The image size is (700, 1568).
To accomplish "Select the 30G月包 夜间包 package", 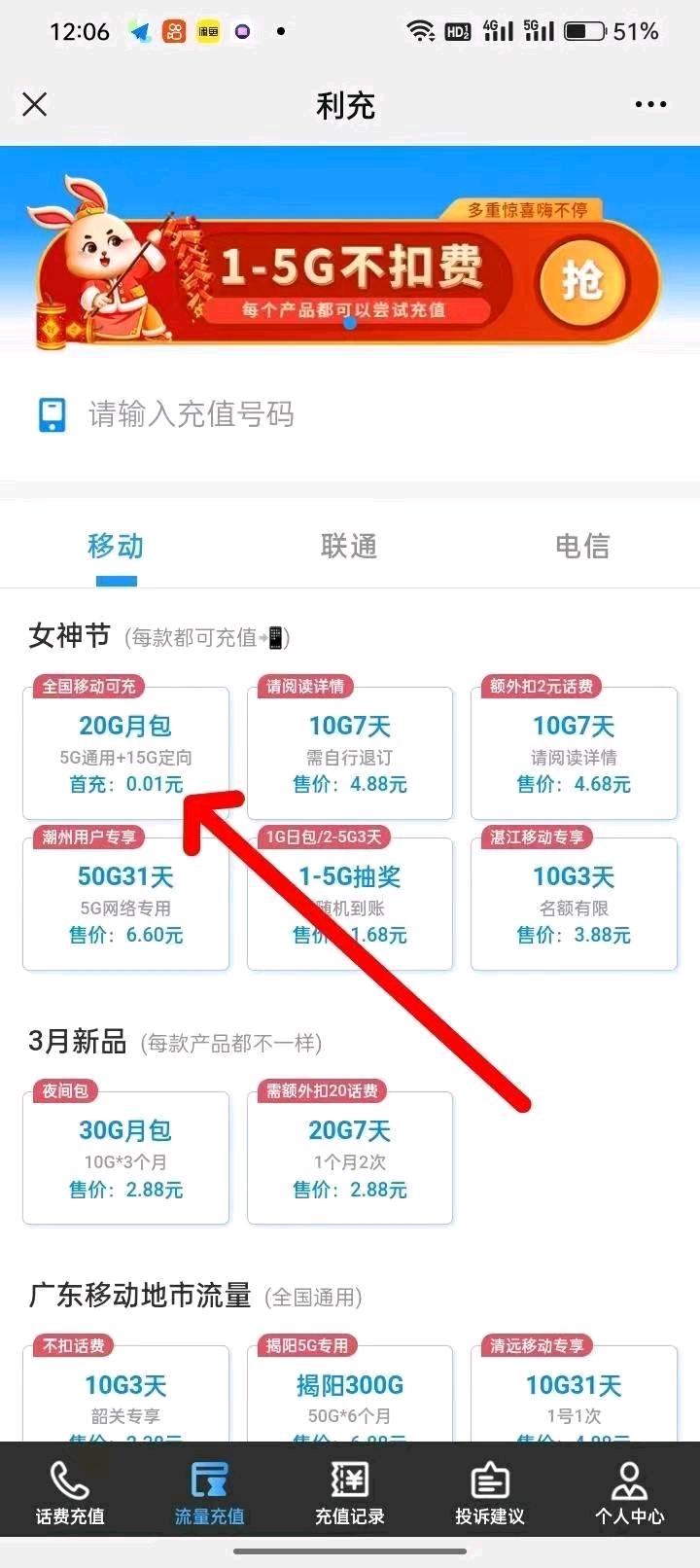I will click(126, 1158).
